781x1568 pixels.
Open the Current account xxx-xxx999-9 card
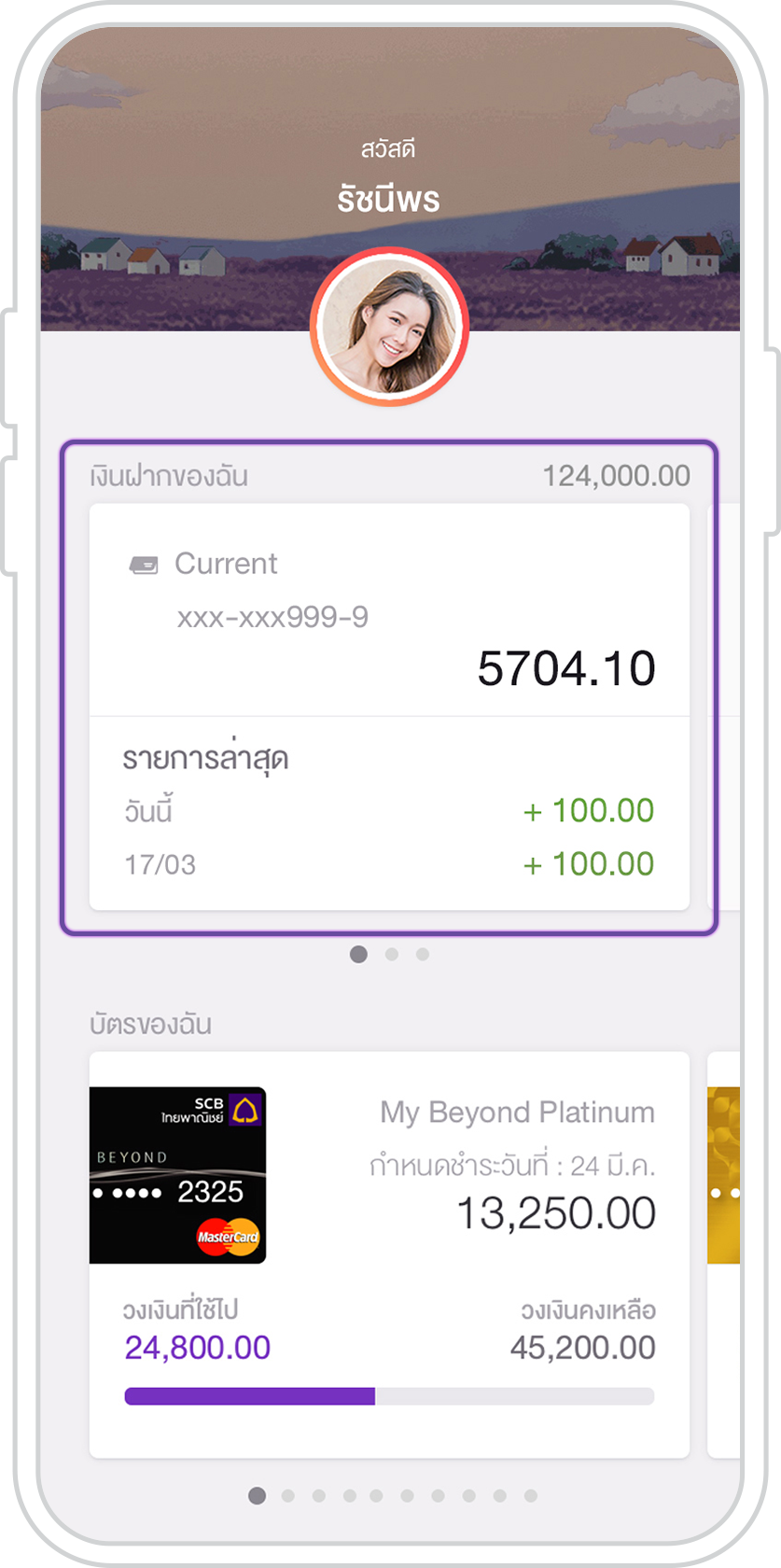click(389, 611)
